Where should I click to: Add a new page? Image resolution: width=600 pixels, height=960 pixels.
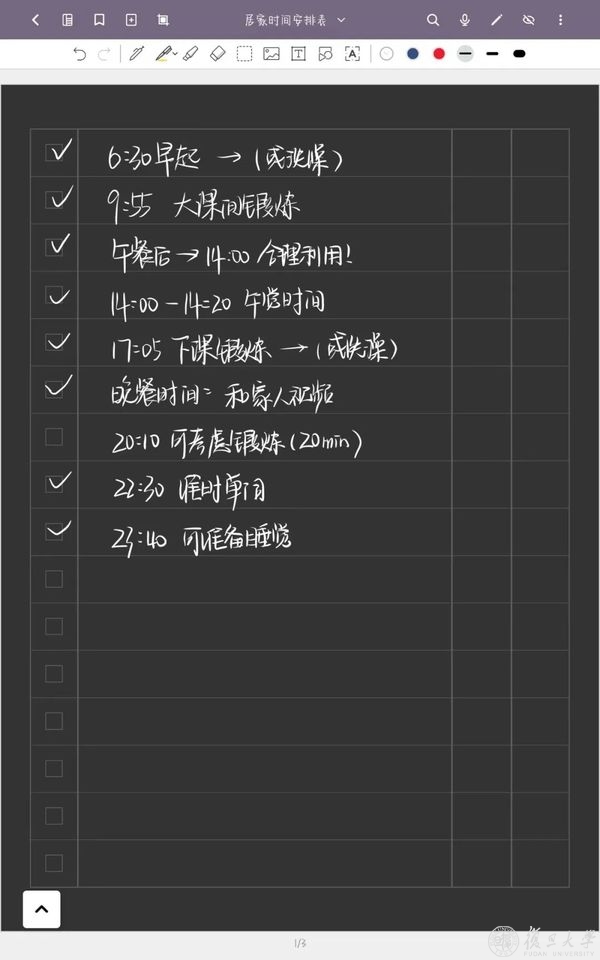pos(131,20)
